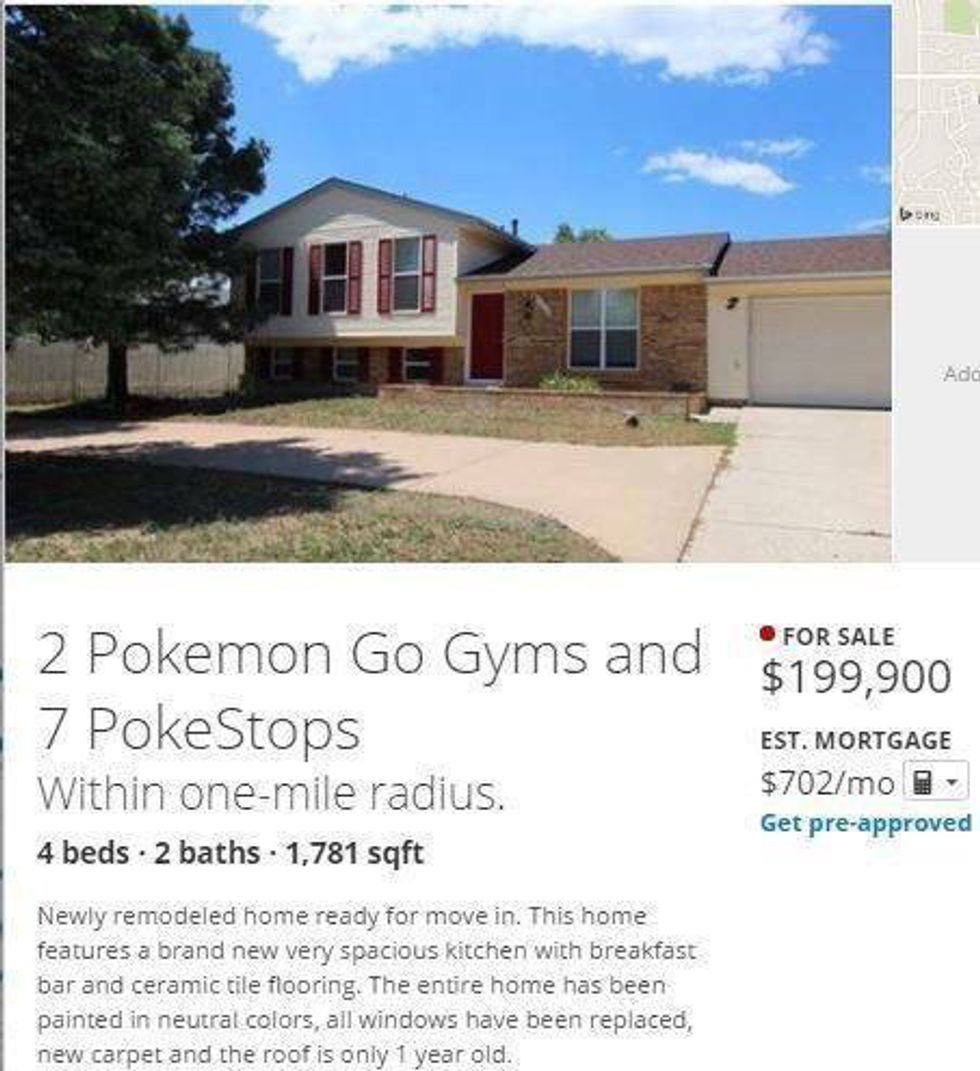
Task: Open the listing photo of the house
Action: click(x=448, y=283)
